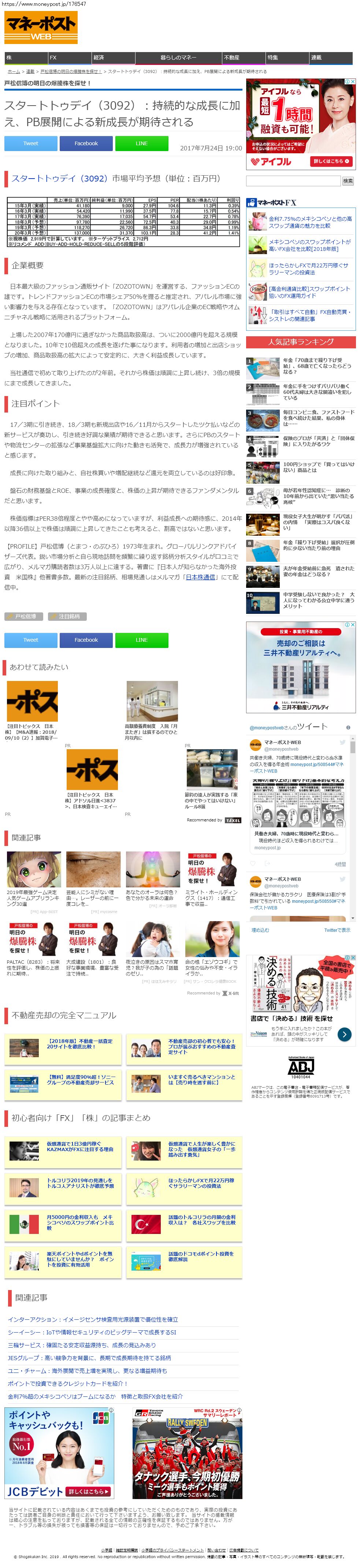Viewport: 360px width, 1568px height.
Task: Select the 暮らしのマネー tab
Action: coord(178,57)
